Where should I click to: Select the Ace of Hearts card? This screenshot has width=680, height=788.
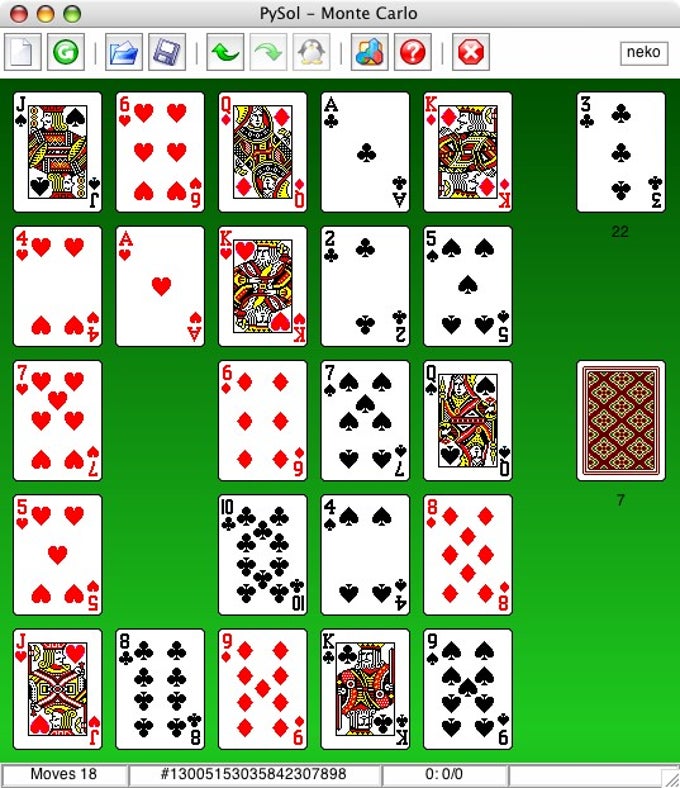click(160, 286)
